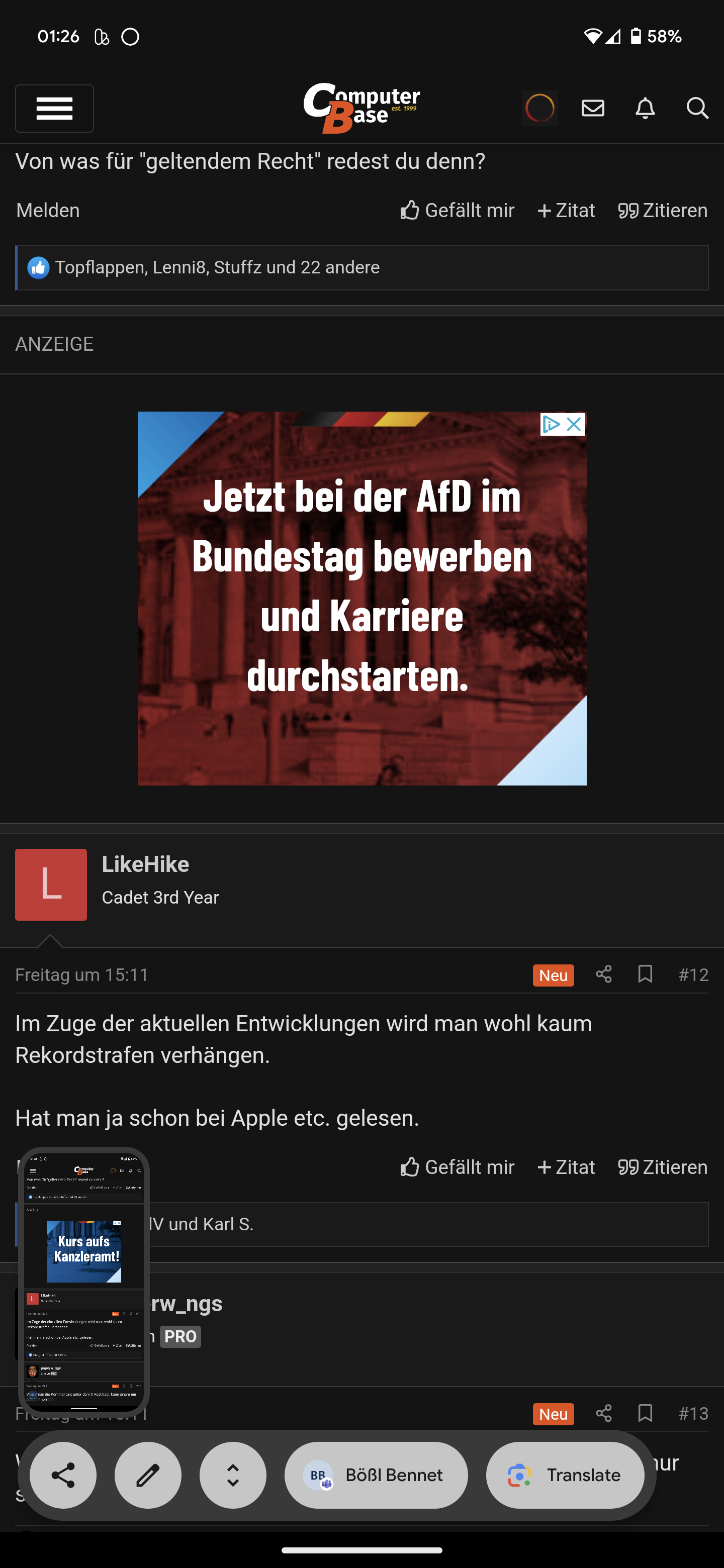Open the notifications bell
The height and width of the screenshot is (1568, 724).
point(645,109)
